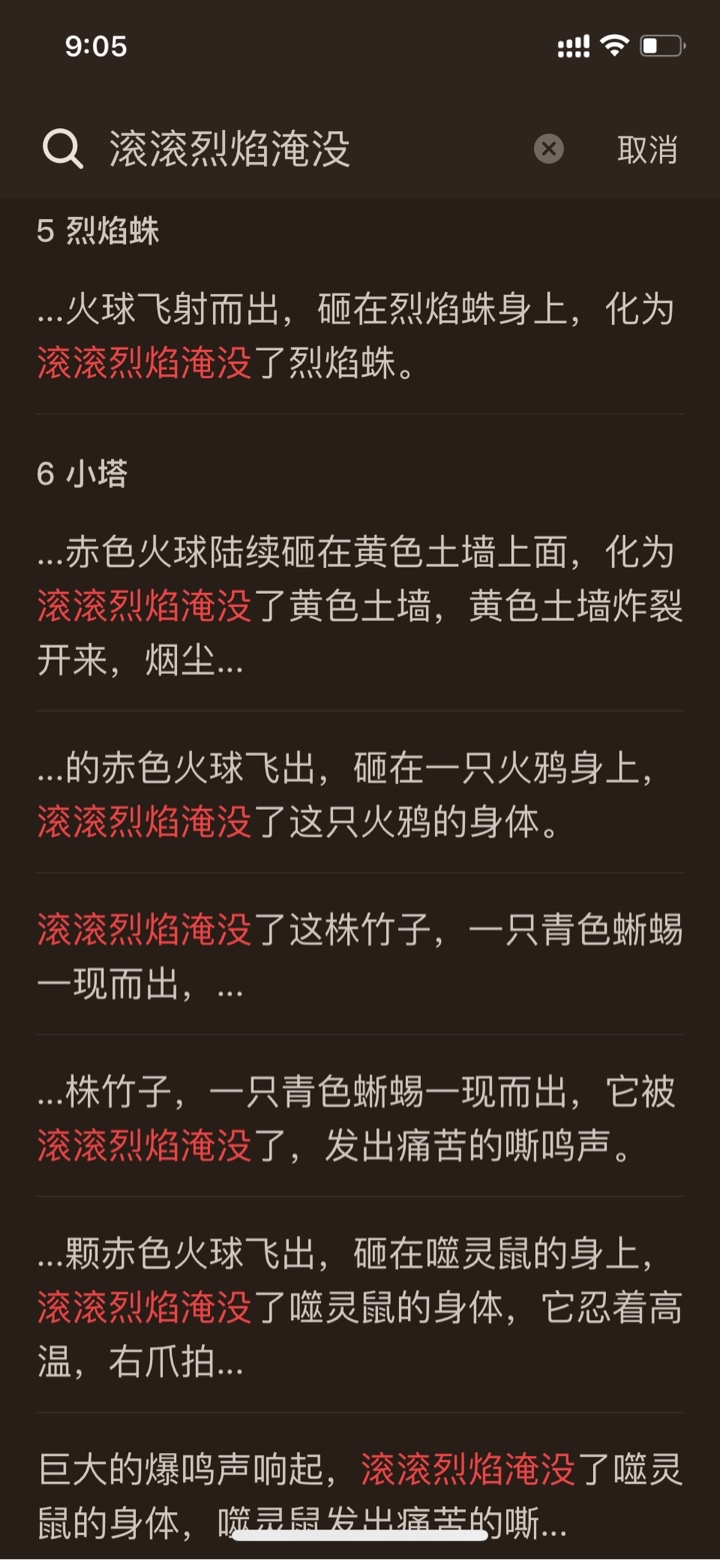The width and height of the screenshot is (720, 1560).
Task: Open the result starting with 巨大的爆鸣声响起
Action: (x=360, y=1496)
